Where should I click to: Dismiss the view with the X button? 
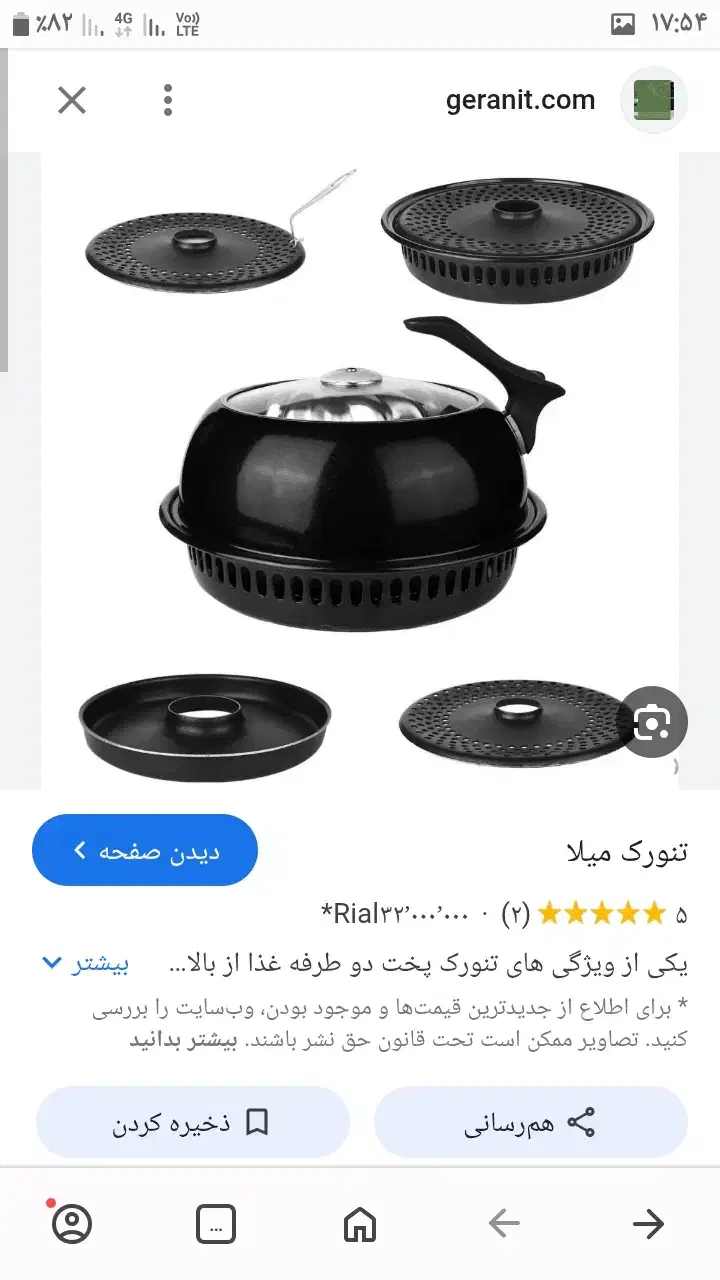71,100
